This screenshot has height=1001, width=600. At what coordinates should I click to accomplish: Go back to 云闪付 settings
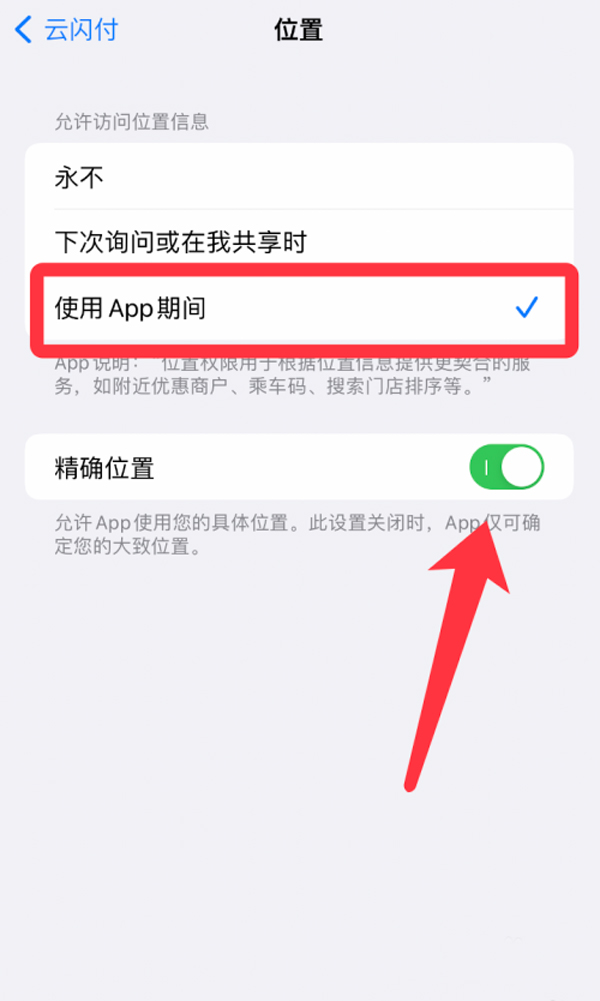[x=66, y=29]
